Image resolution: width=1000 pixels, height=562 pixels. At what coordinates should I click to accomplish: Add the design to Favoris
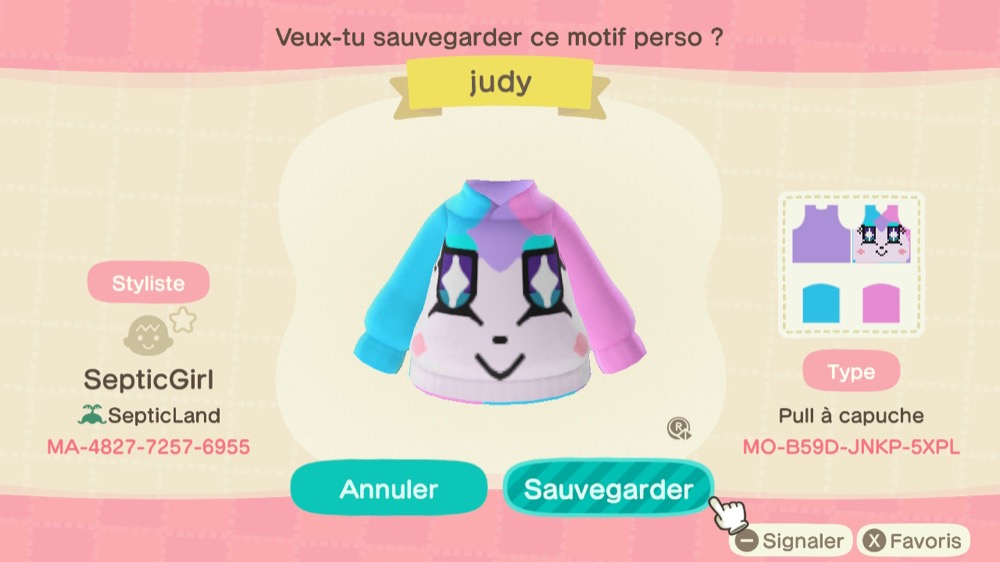[x=914, y=542]
